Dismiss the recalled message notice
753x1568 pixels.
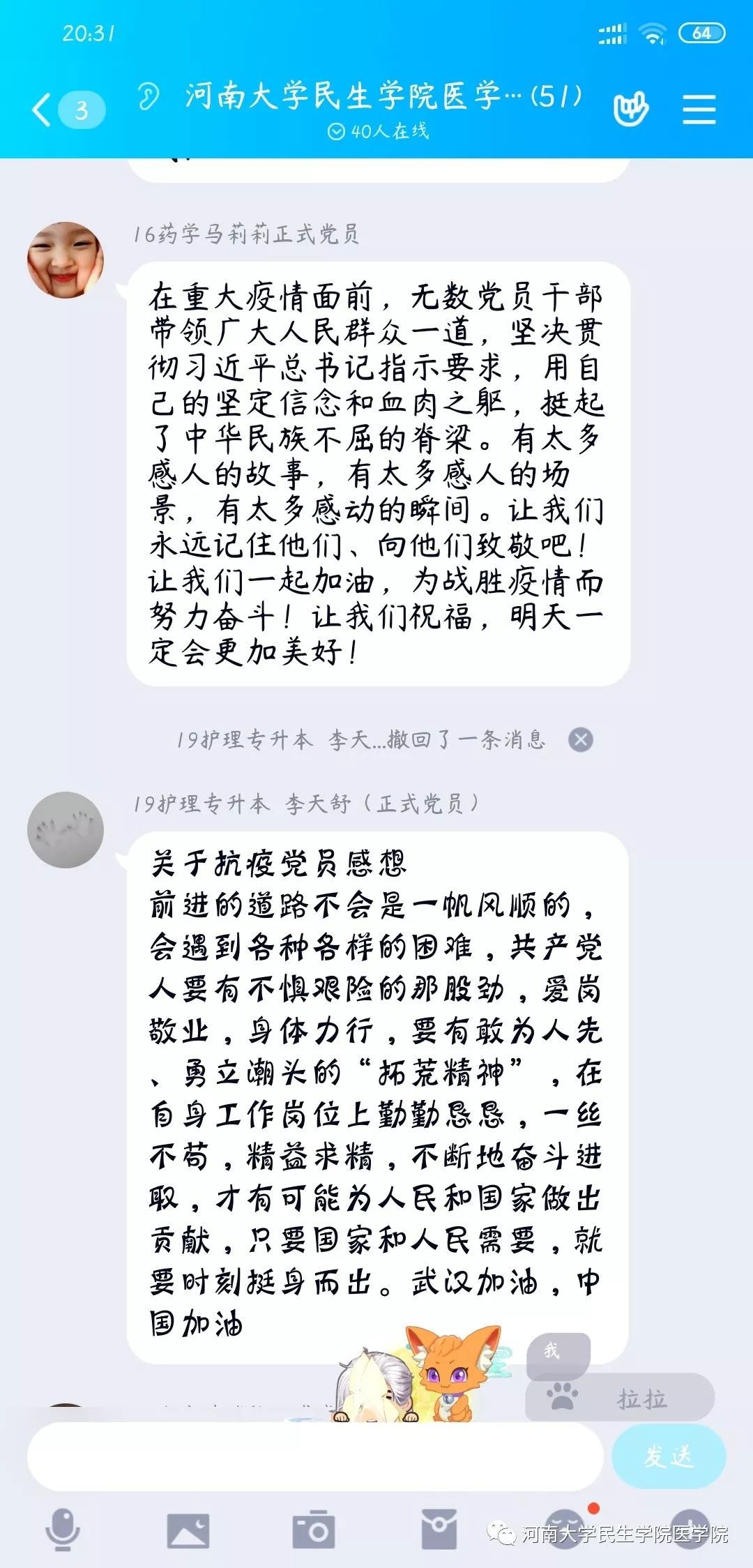(580, 739)
